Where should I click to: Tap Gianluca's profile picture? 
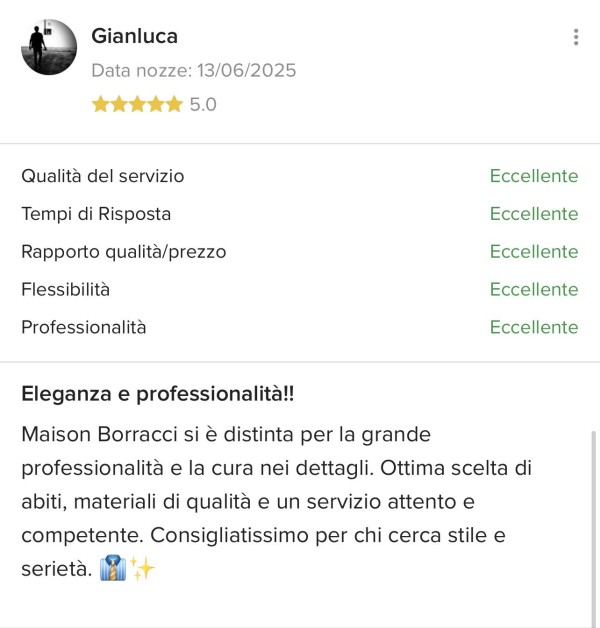pos(49,47)
